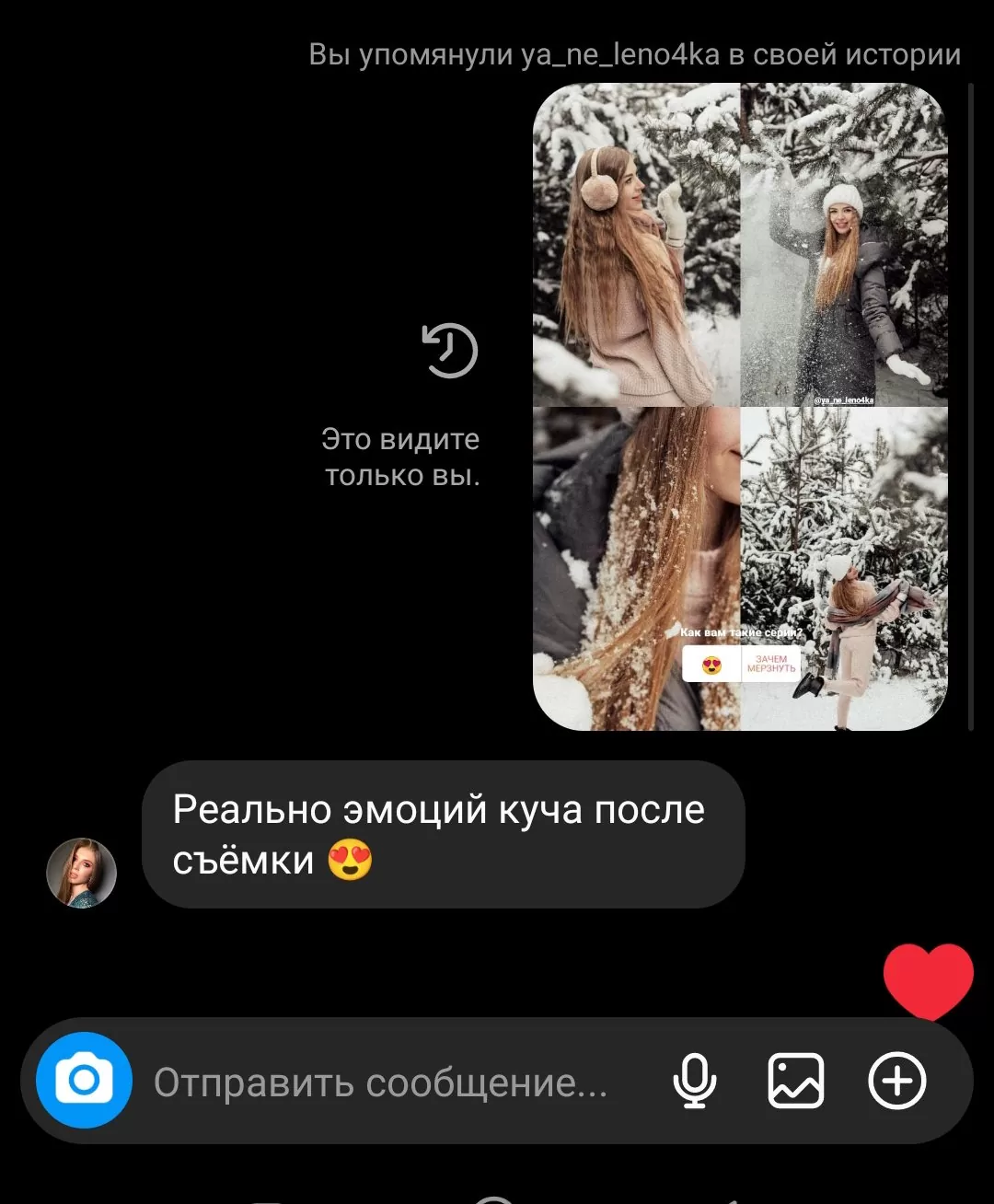Image resolution: width=994 pixels, height=1204 pixels.
Task: Open the camera from the message bar
Action: pyautogui.click(x=84, y=1080)
